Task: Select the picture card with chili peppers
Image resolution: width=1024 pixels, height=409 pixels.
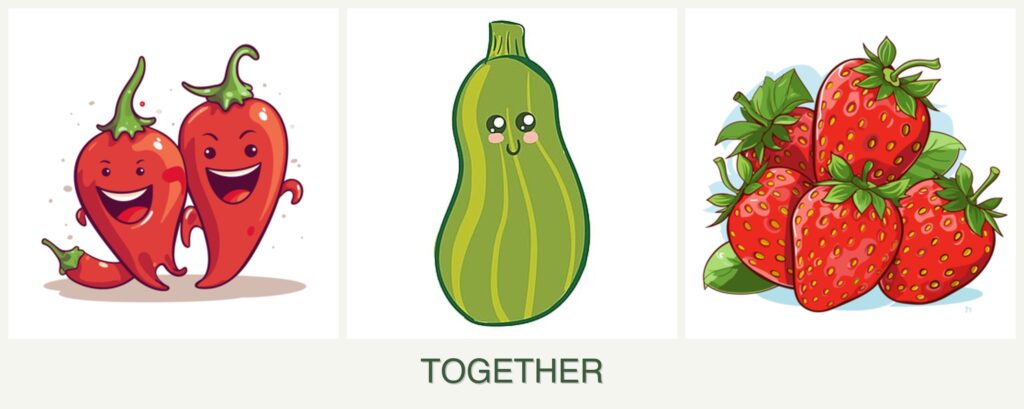Action: click(173, 173)
